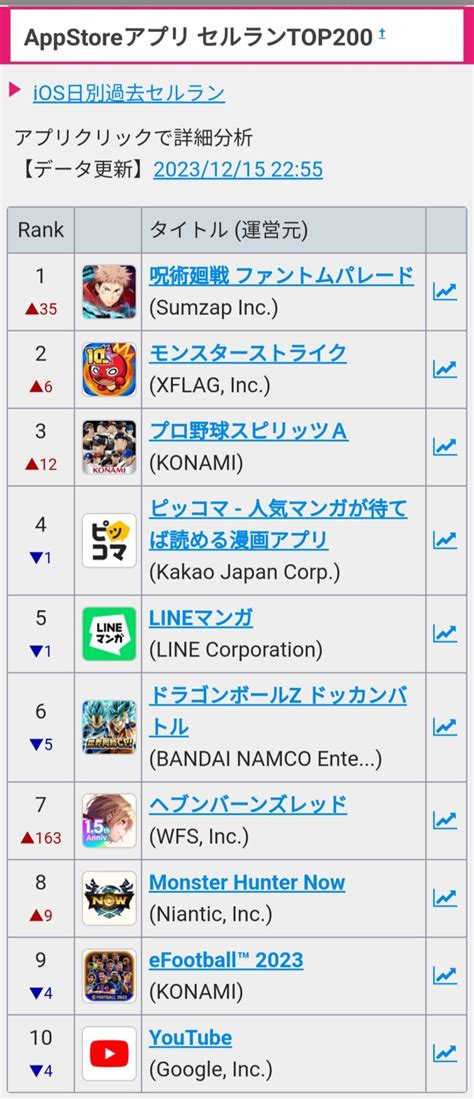The height and width of the screenshot is (1099, 474).
Task: Open the ピッコマ manga app link
Action: 278,524
